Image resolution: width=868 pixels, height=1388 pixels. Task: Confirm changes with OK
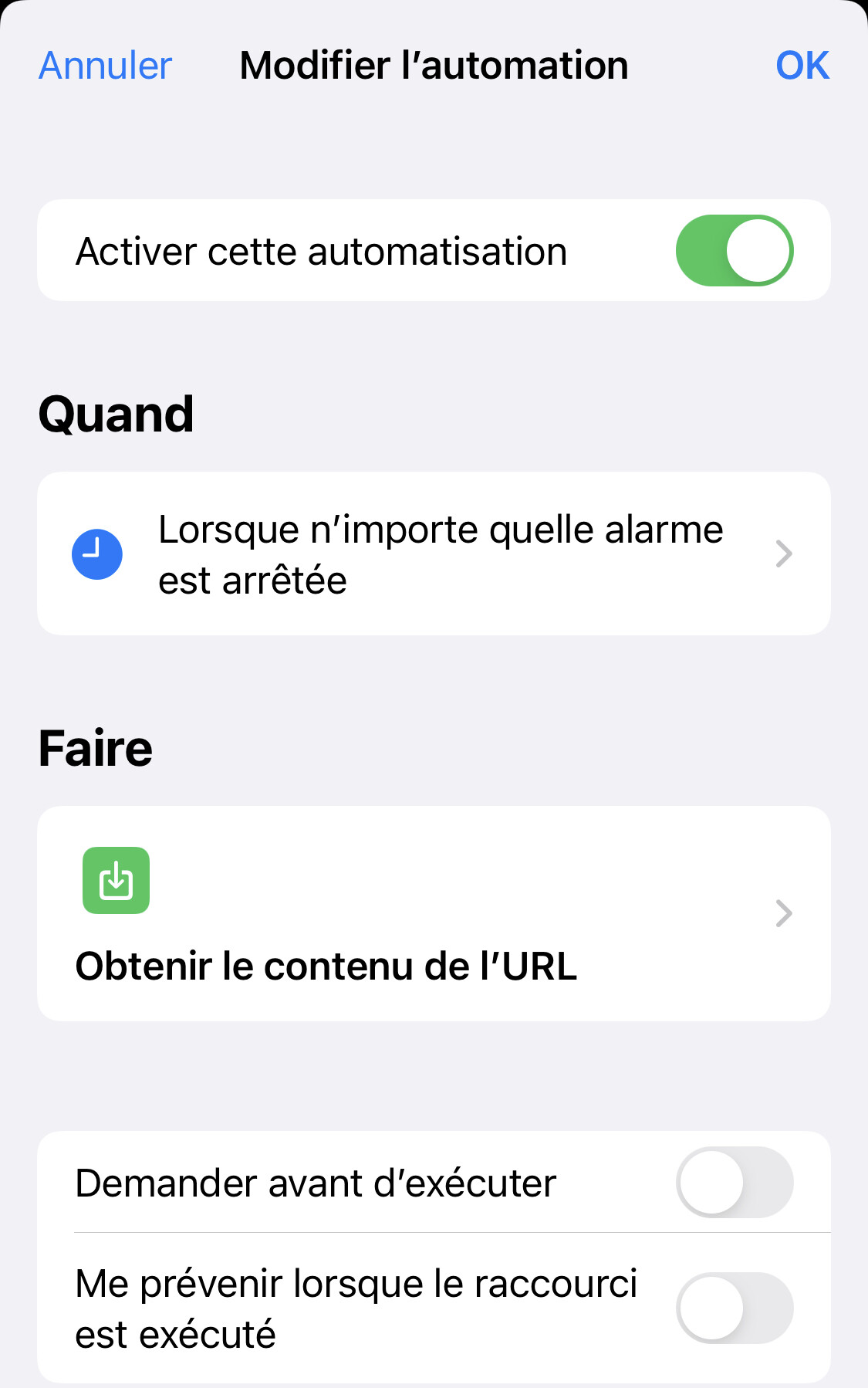tap(802, 66)
